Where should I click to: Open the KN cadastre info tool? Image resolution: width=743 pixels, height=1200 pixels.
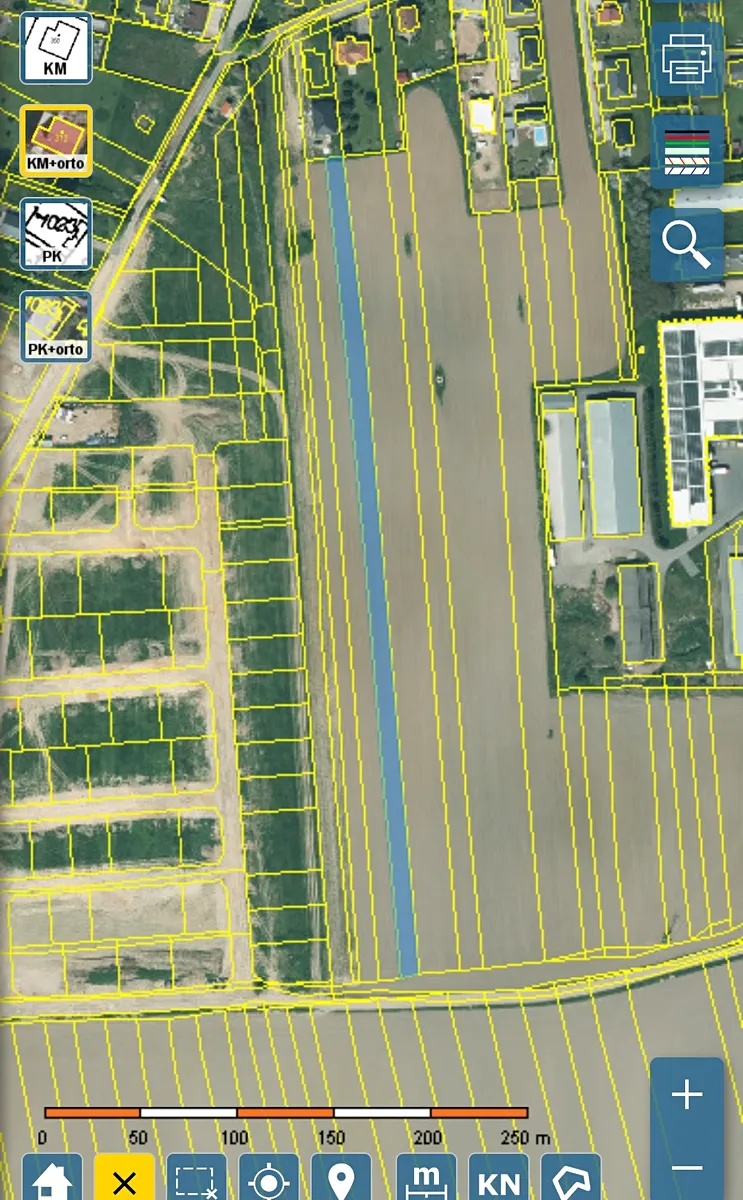498,1178
